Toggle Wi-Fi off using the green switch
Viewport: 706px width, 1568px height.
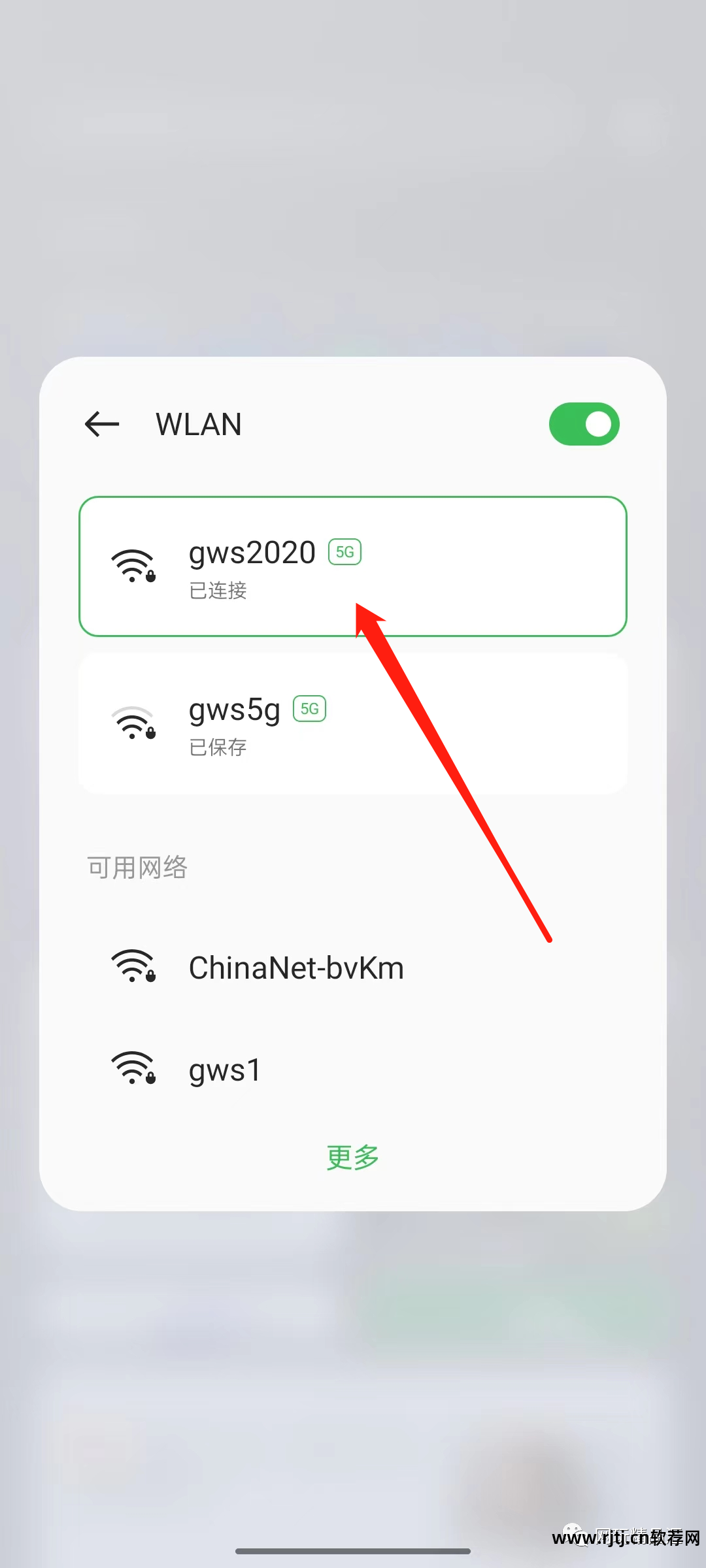(x=584, y=424)
